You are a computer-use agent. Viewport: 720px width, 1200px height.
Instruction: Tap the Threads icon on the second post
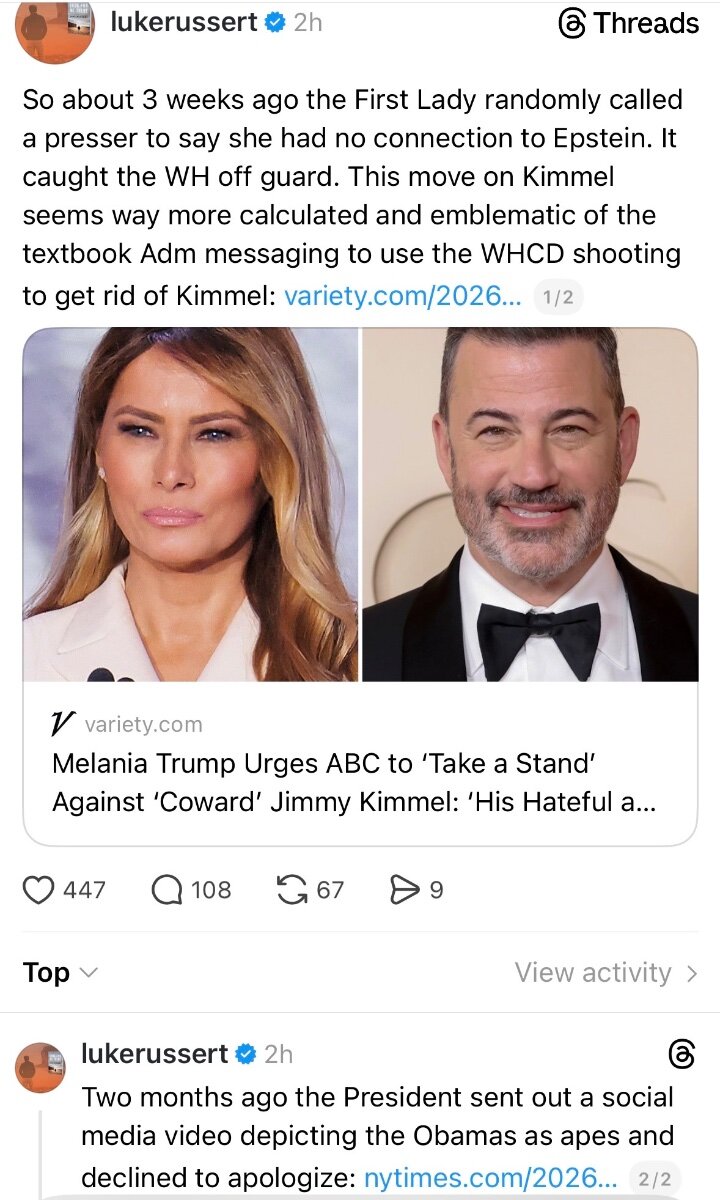(x=680, y=1053)
